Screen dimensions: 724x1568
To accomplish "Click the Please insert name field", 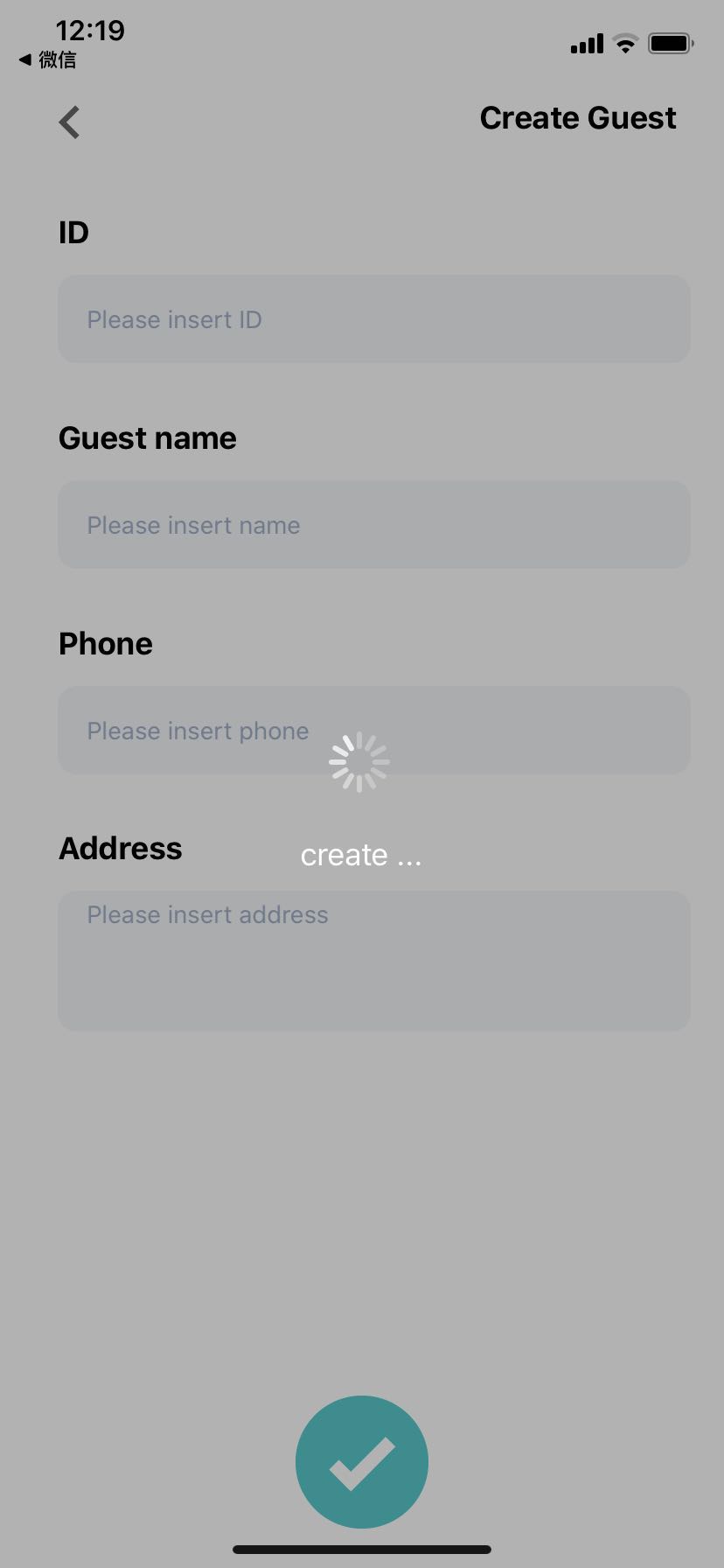I will pos(373,524).
